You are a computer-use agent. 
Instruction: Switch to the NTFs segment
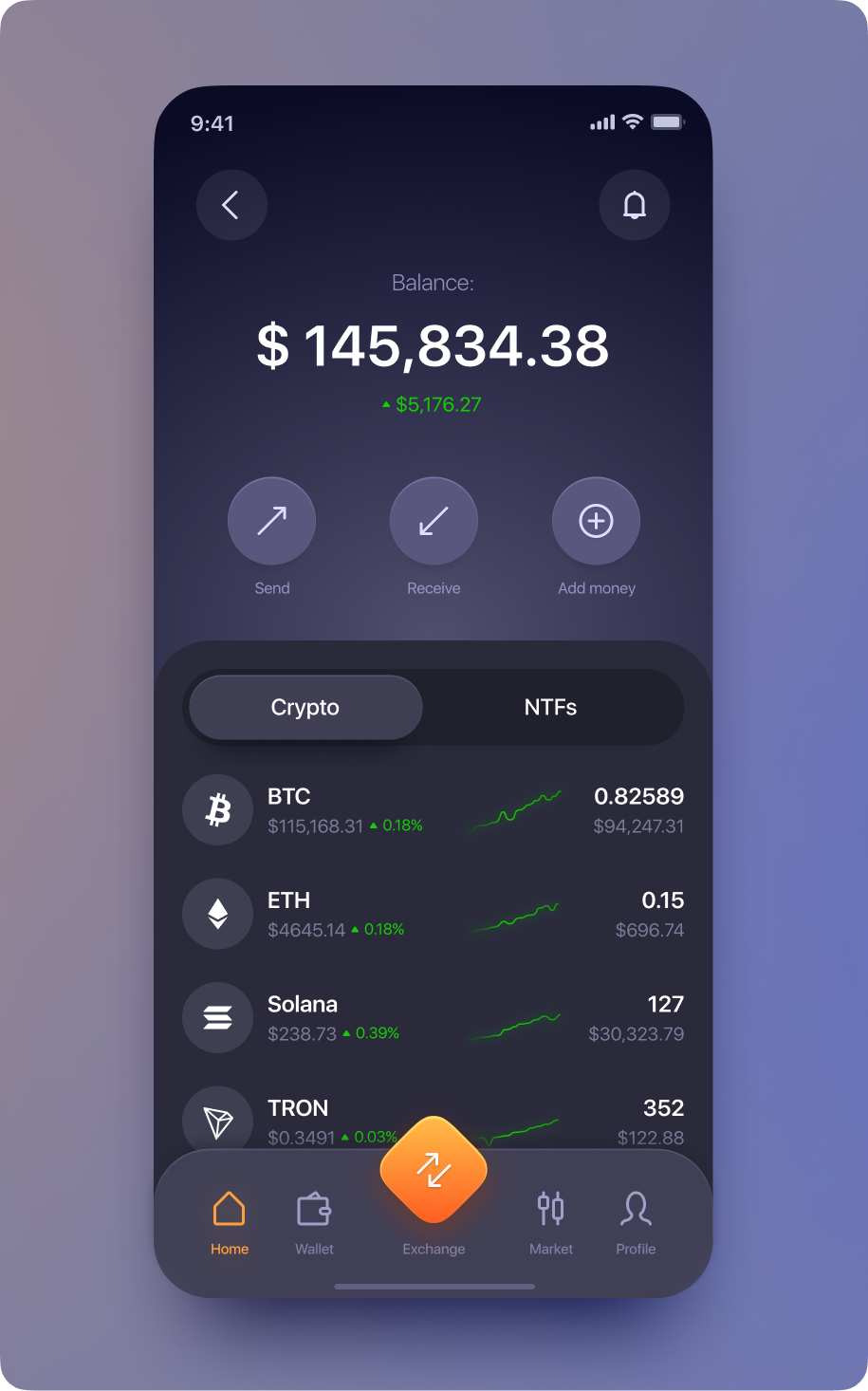550,707
